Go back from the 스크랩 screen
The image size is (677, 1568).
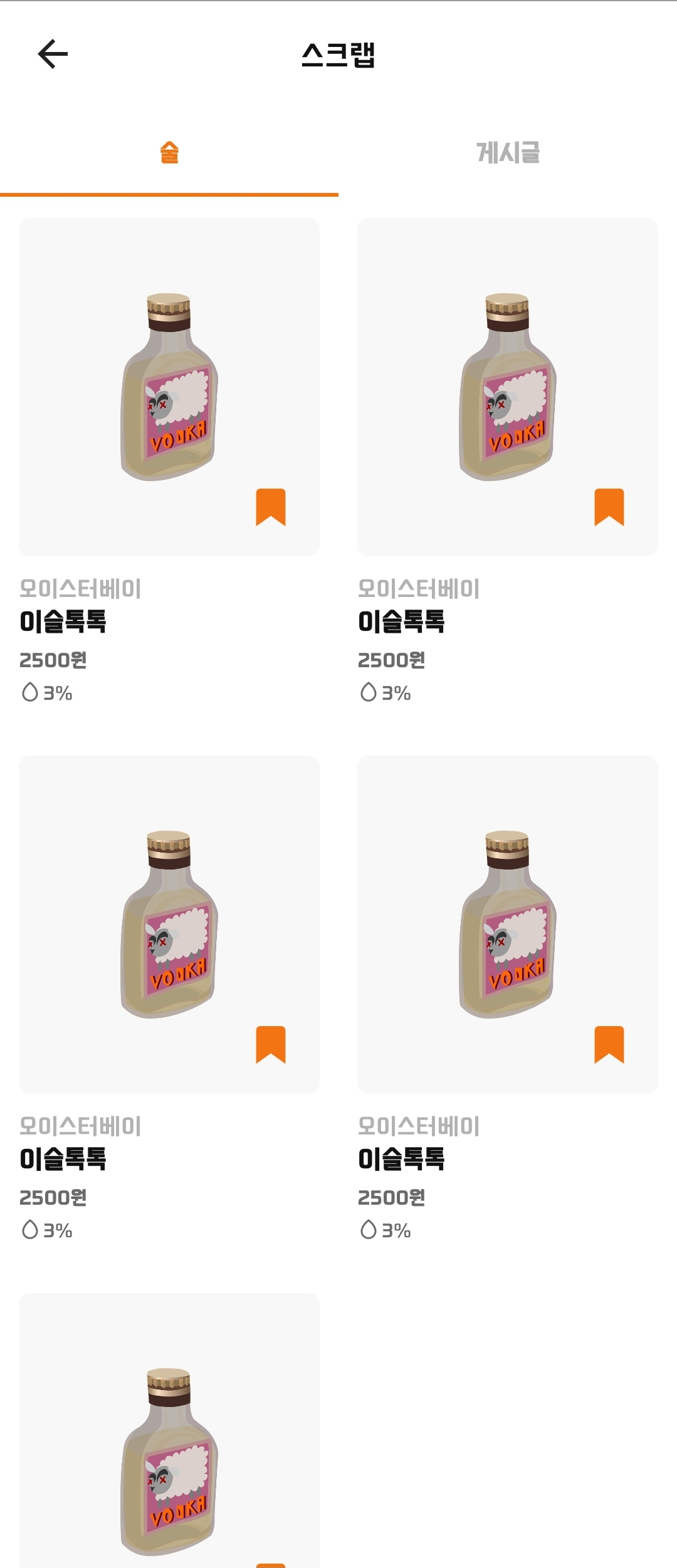53,54
